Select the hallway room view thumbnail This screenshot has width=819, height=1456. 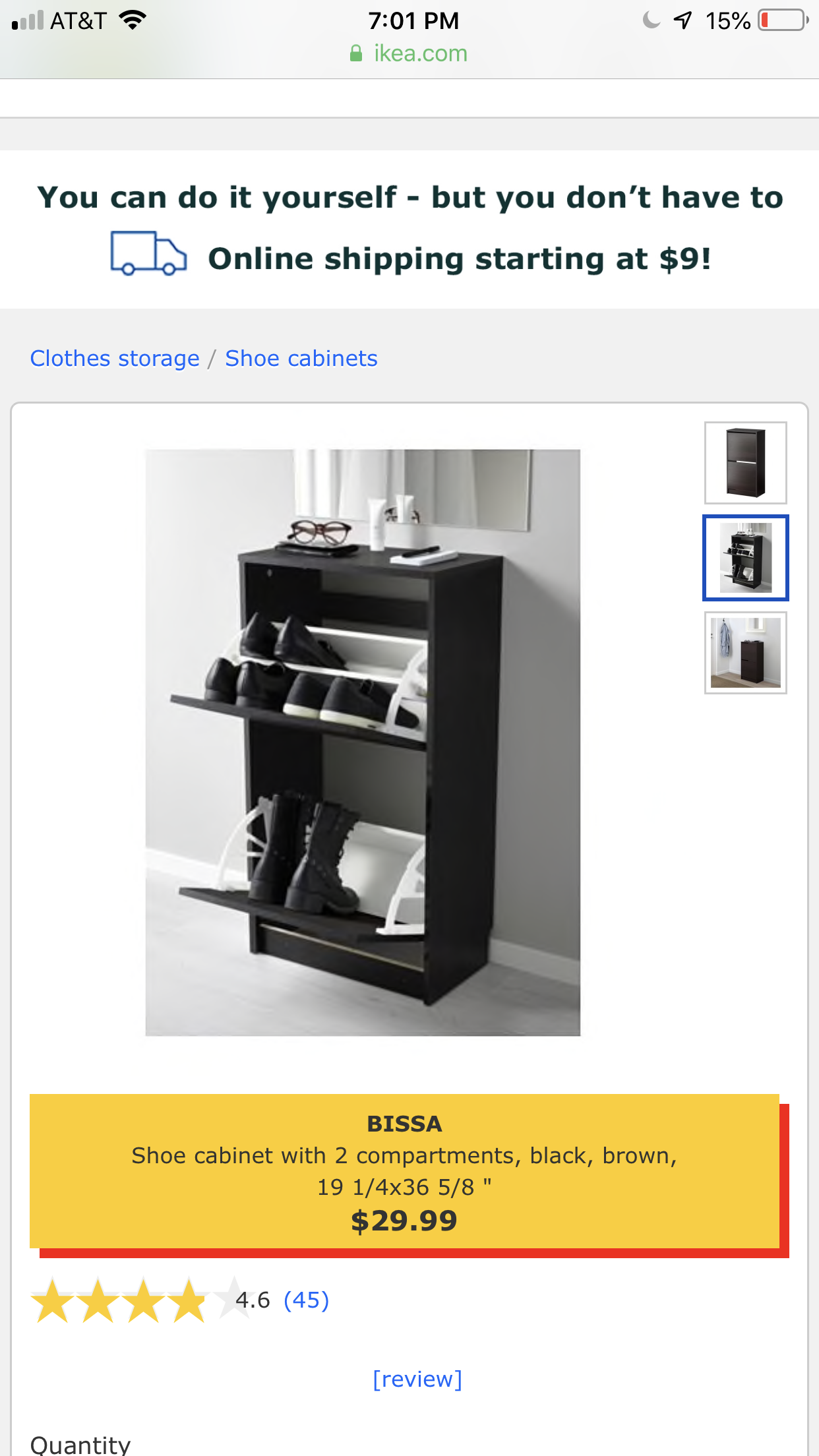click(745, 653)
